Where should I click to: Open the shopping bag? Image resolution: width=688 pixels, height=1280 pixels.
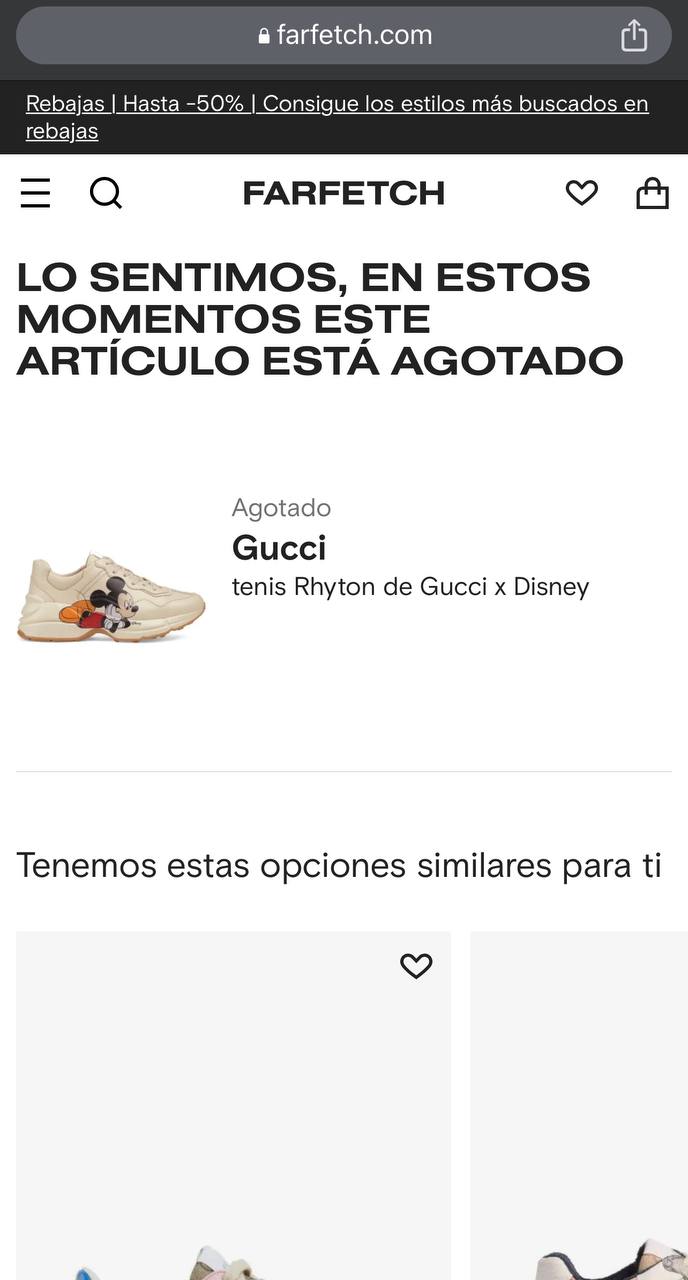pos(652,192)
